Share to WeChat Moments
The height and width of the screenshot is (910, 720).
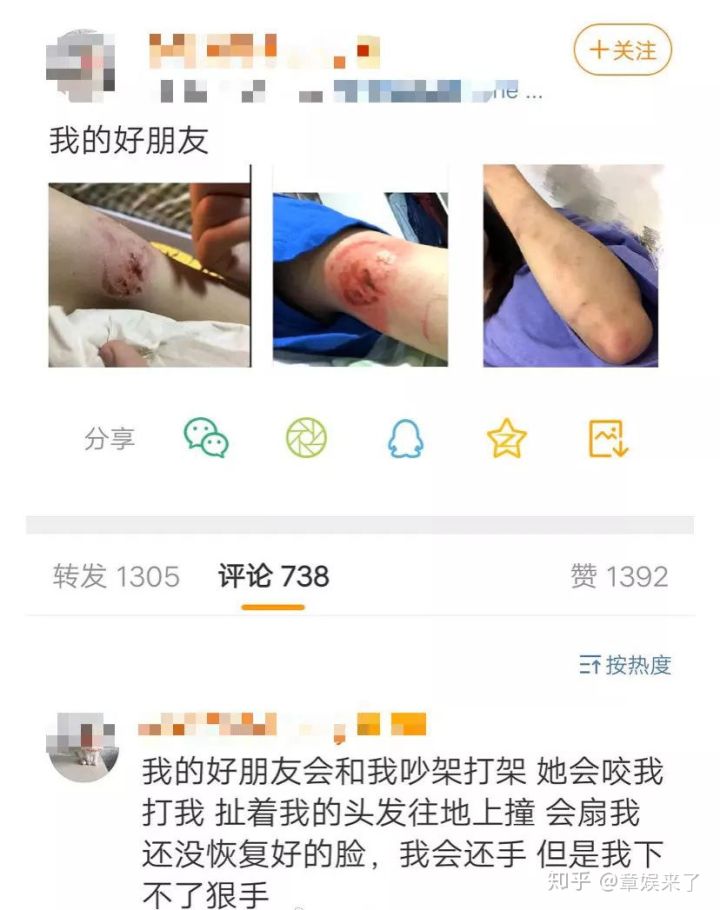pos(306,438)
